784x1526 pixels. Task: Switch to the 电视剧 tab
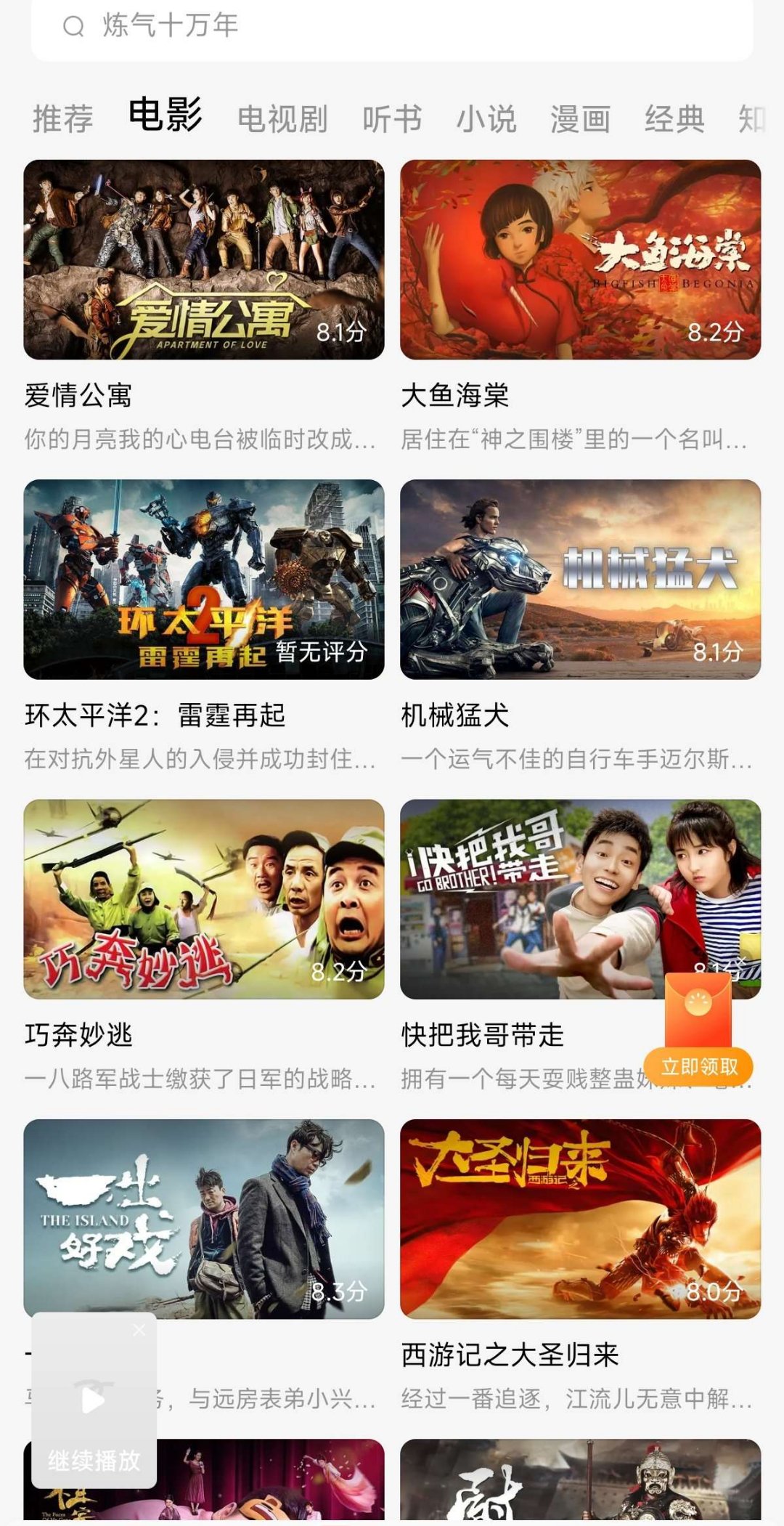tap(282, 118)
